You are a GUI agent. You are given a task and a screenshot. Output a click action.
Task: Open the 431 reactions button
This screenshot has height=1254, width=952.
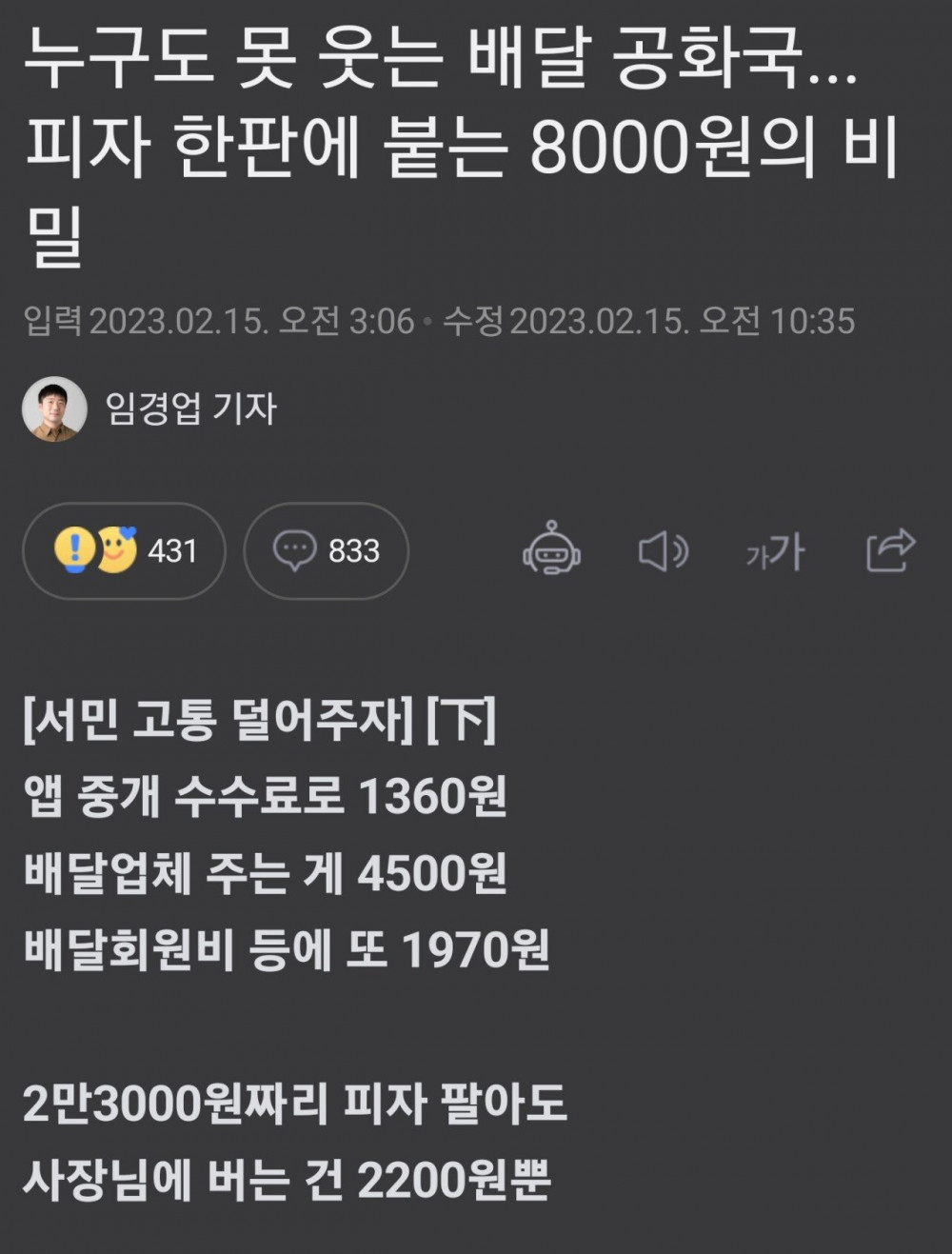[x=124, y=550]
